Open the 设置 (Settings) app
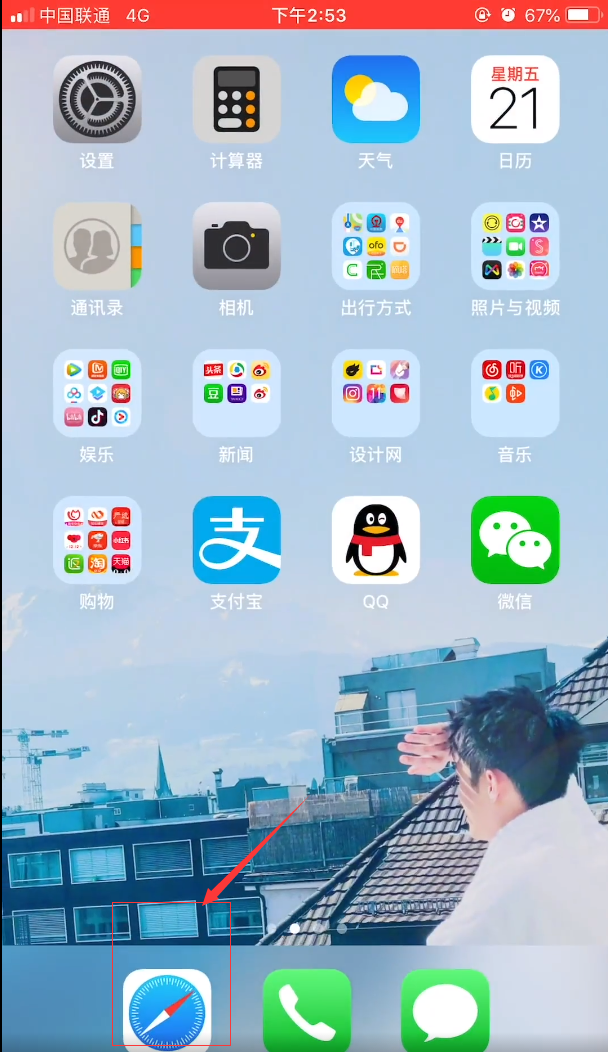 click(97, 100)
